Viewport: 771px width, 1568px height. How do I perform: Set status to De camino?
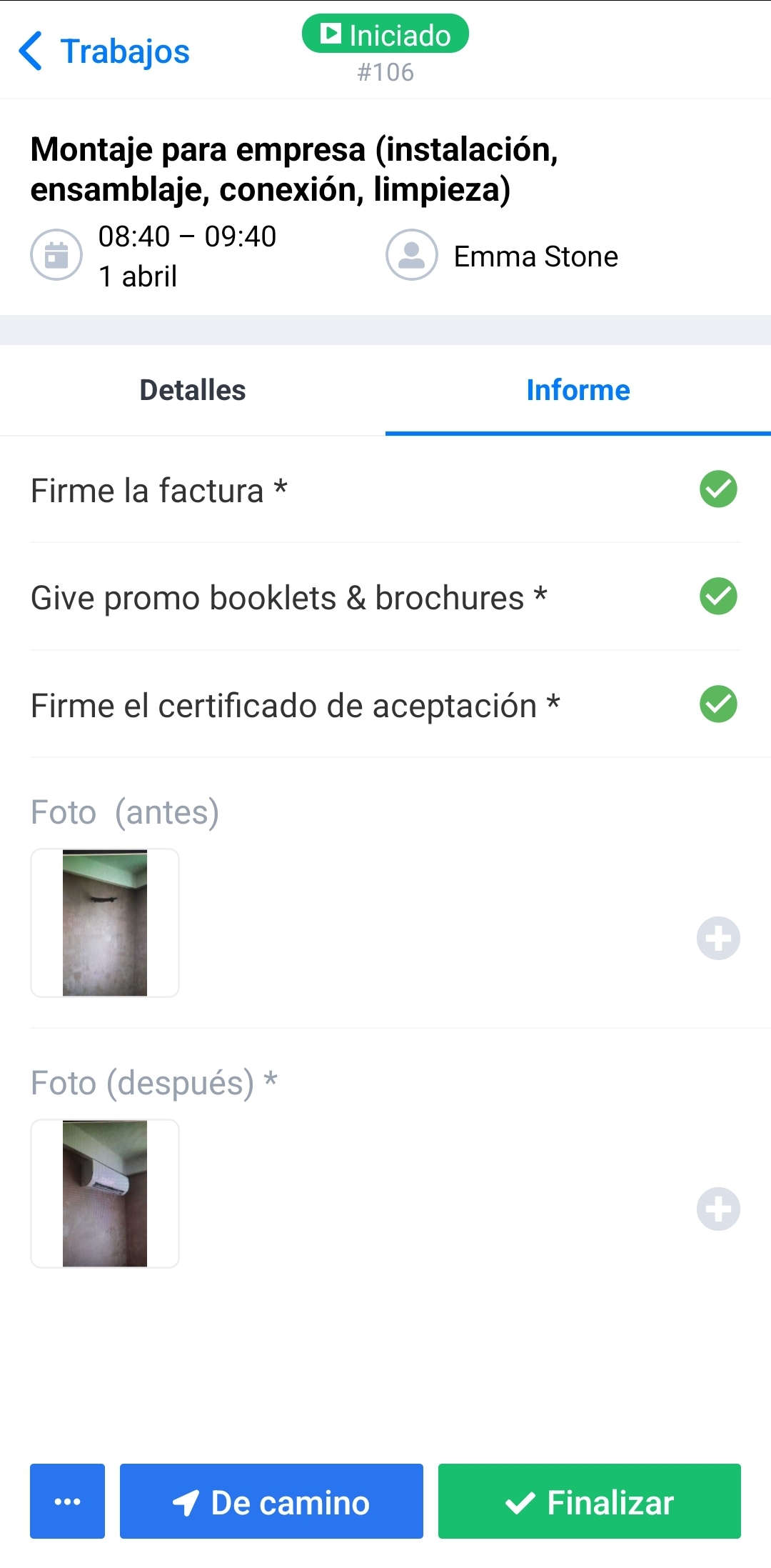[x=271, y=1501]
